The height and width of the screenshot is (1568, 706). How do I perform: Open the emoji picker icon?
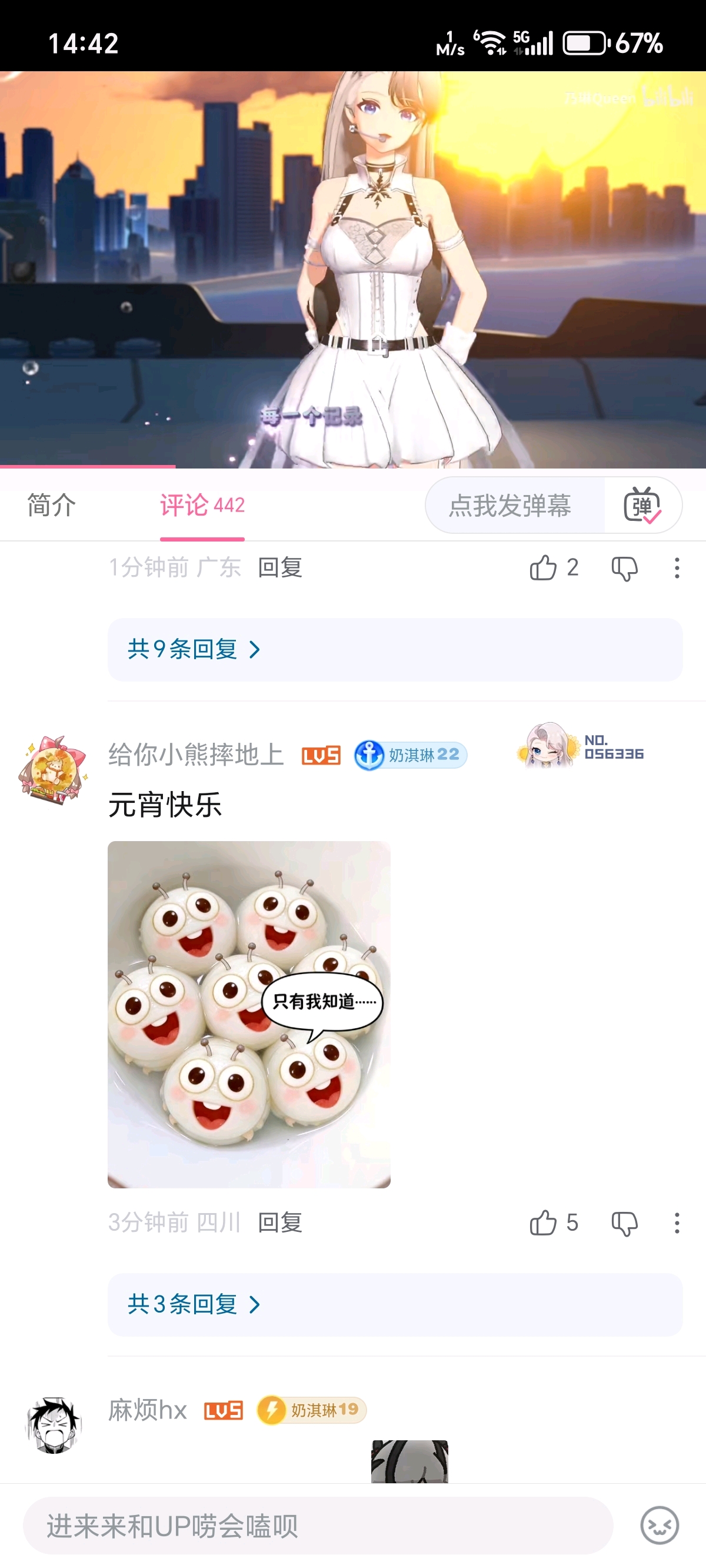point(660,1526)
